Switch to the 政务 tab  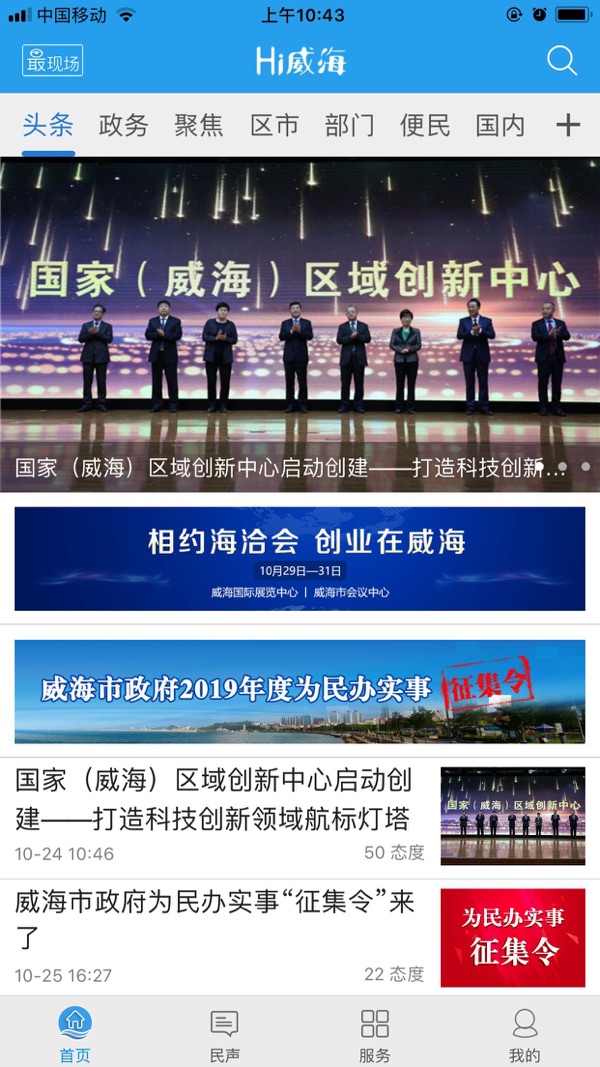(x=124, y=125)
